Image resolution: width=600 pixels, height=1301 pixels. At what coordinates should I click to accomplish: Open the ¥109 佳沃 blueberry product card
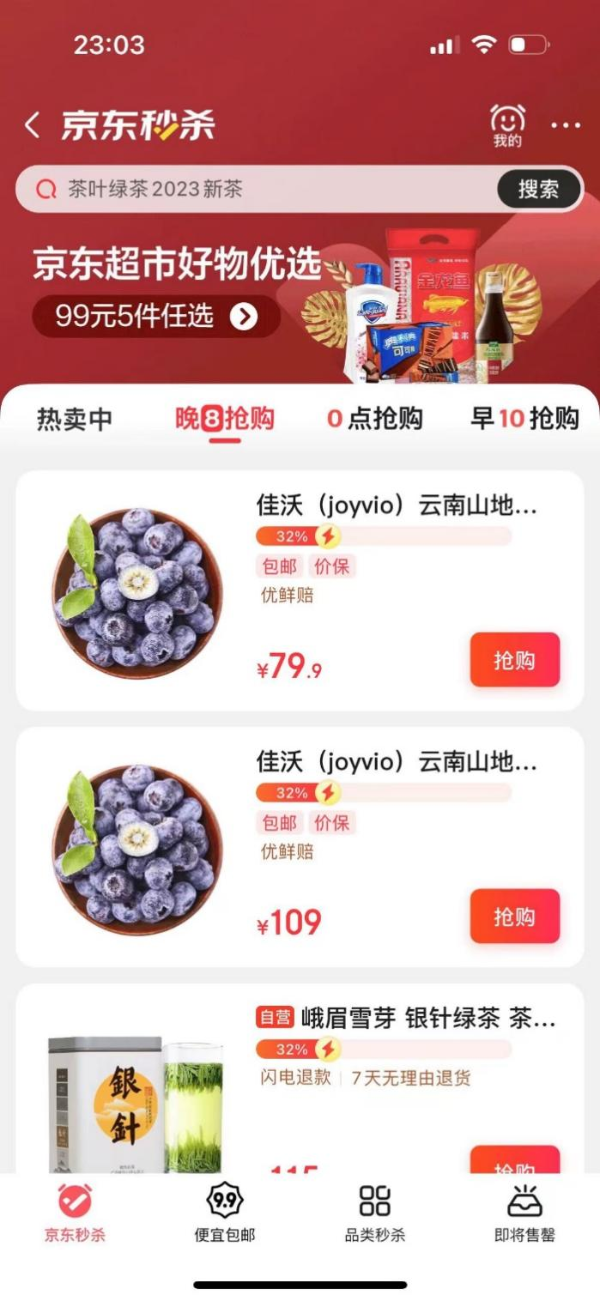300,846
